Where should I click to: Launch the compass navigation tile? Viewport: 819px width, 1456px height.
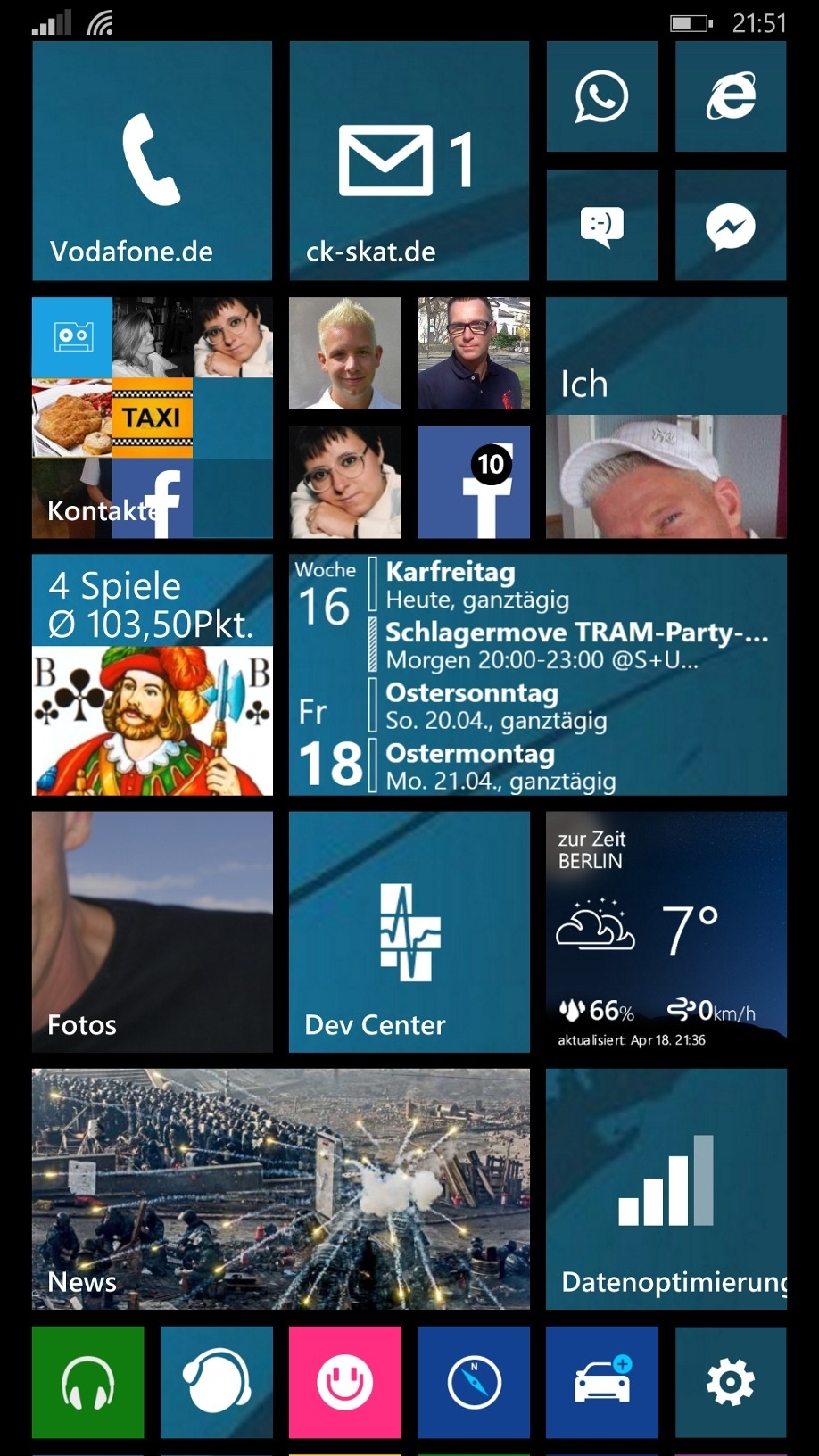pos(473,1382)
